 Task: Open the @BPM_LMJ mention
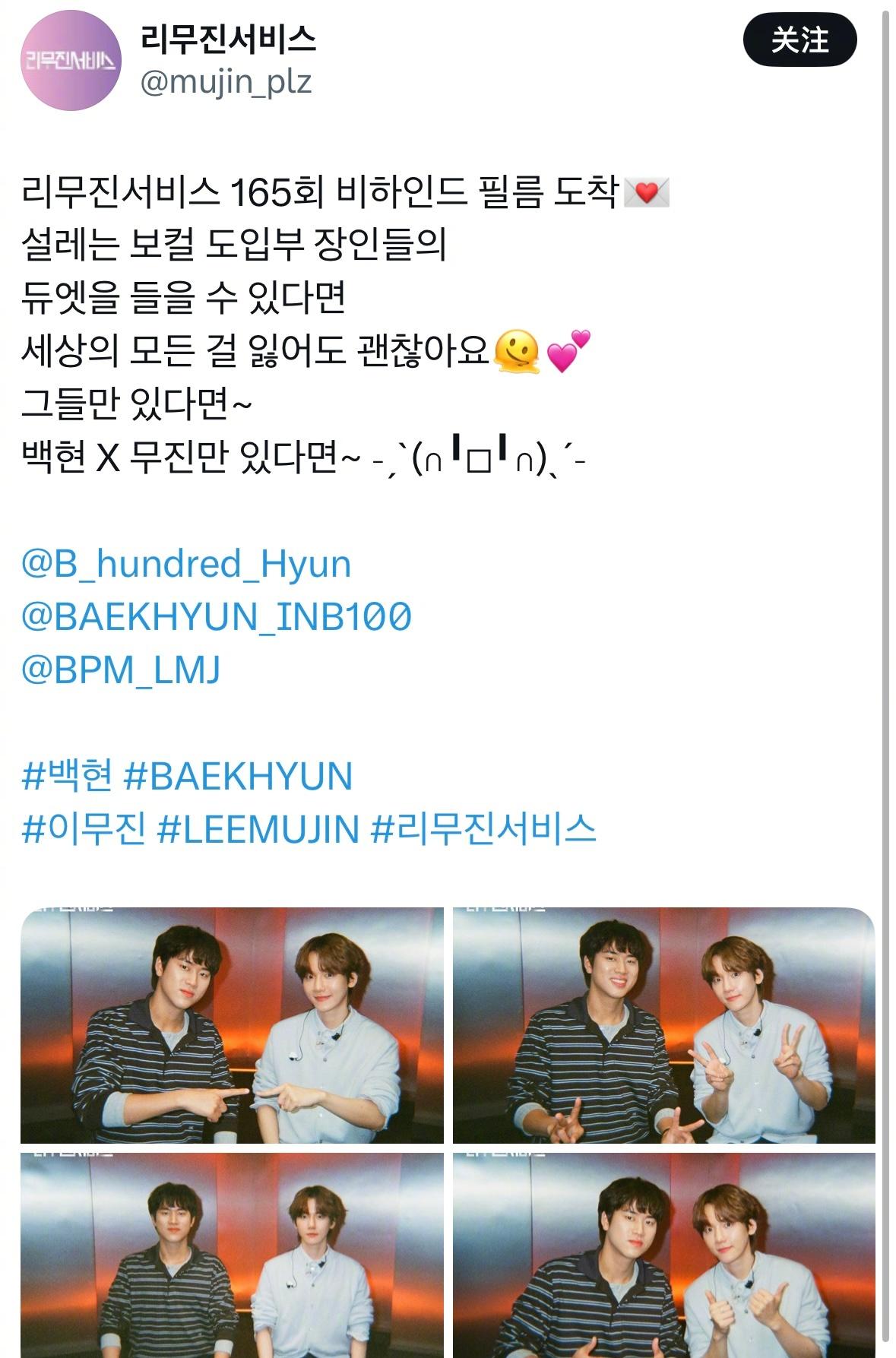pyautogui.click(x=121, y=670)
